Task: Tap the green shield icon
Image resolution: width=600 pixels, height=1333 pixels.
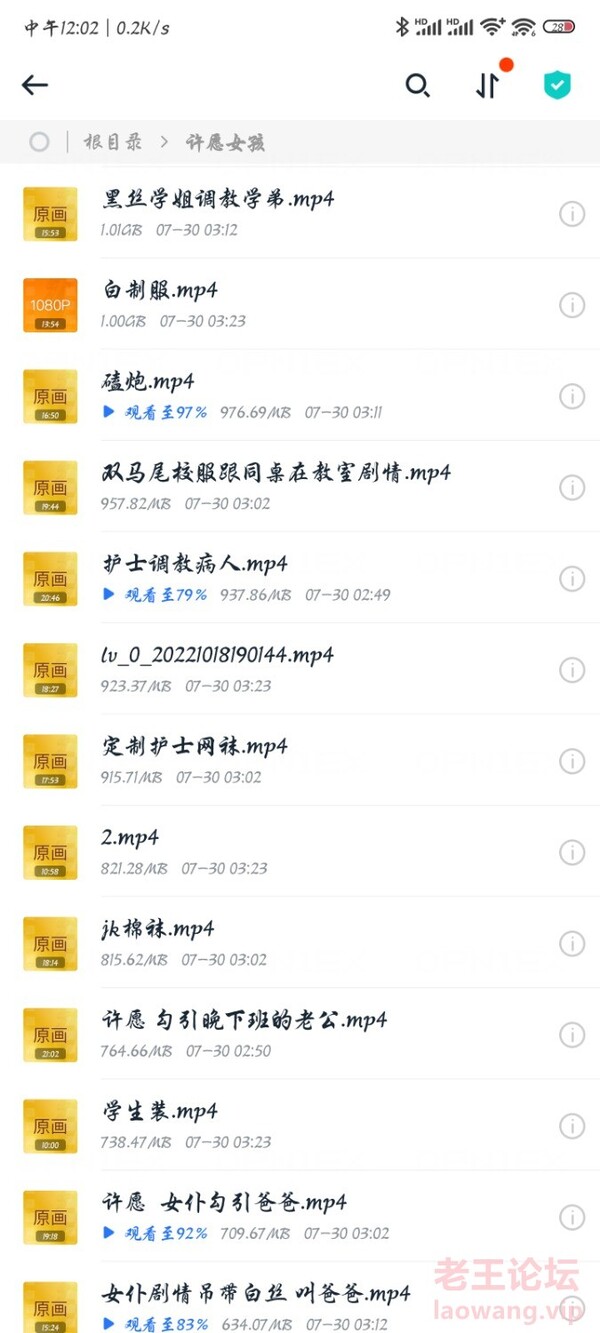Action: pos(557,85)
